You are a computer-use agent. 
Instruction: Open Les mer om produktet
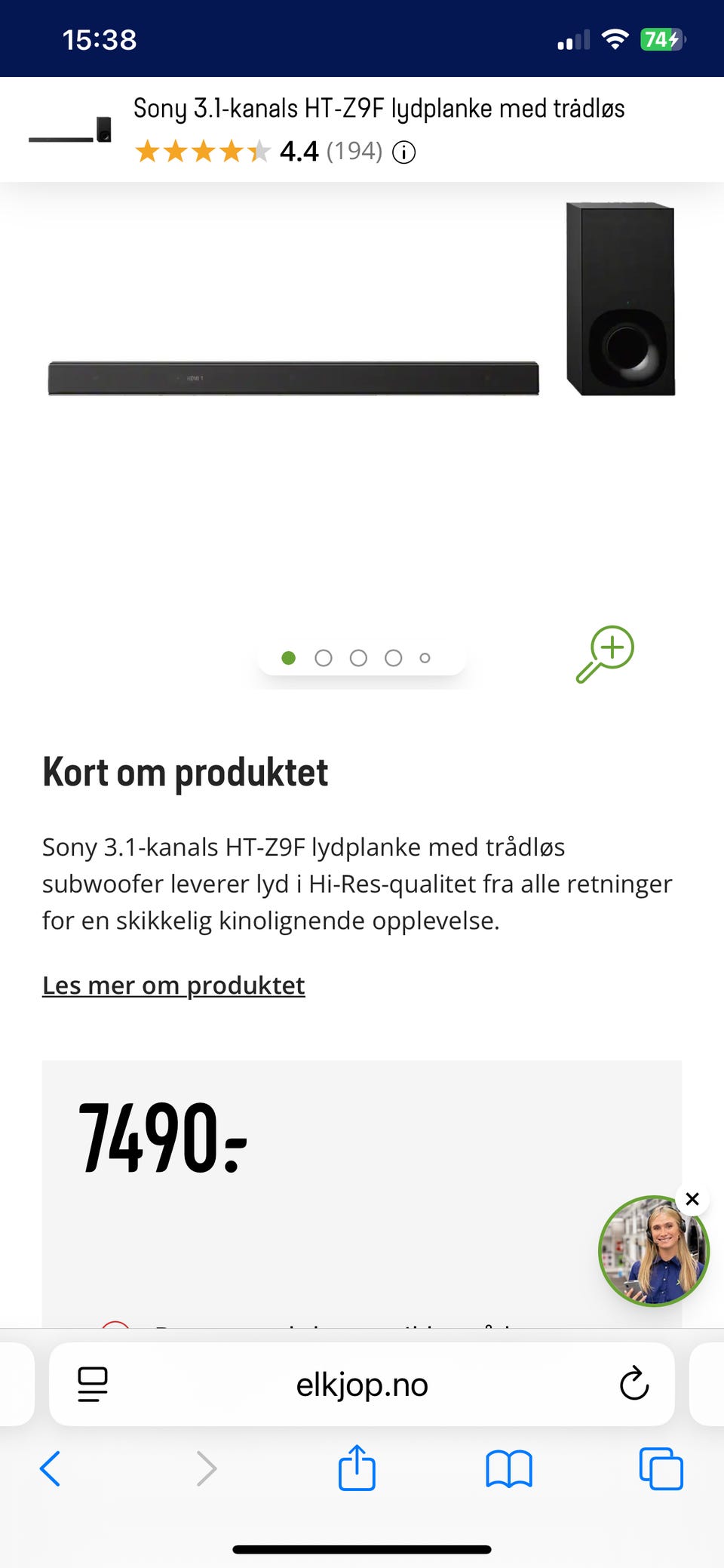click(173, 985)
